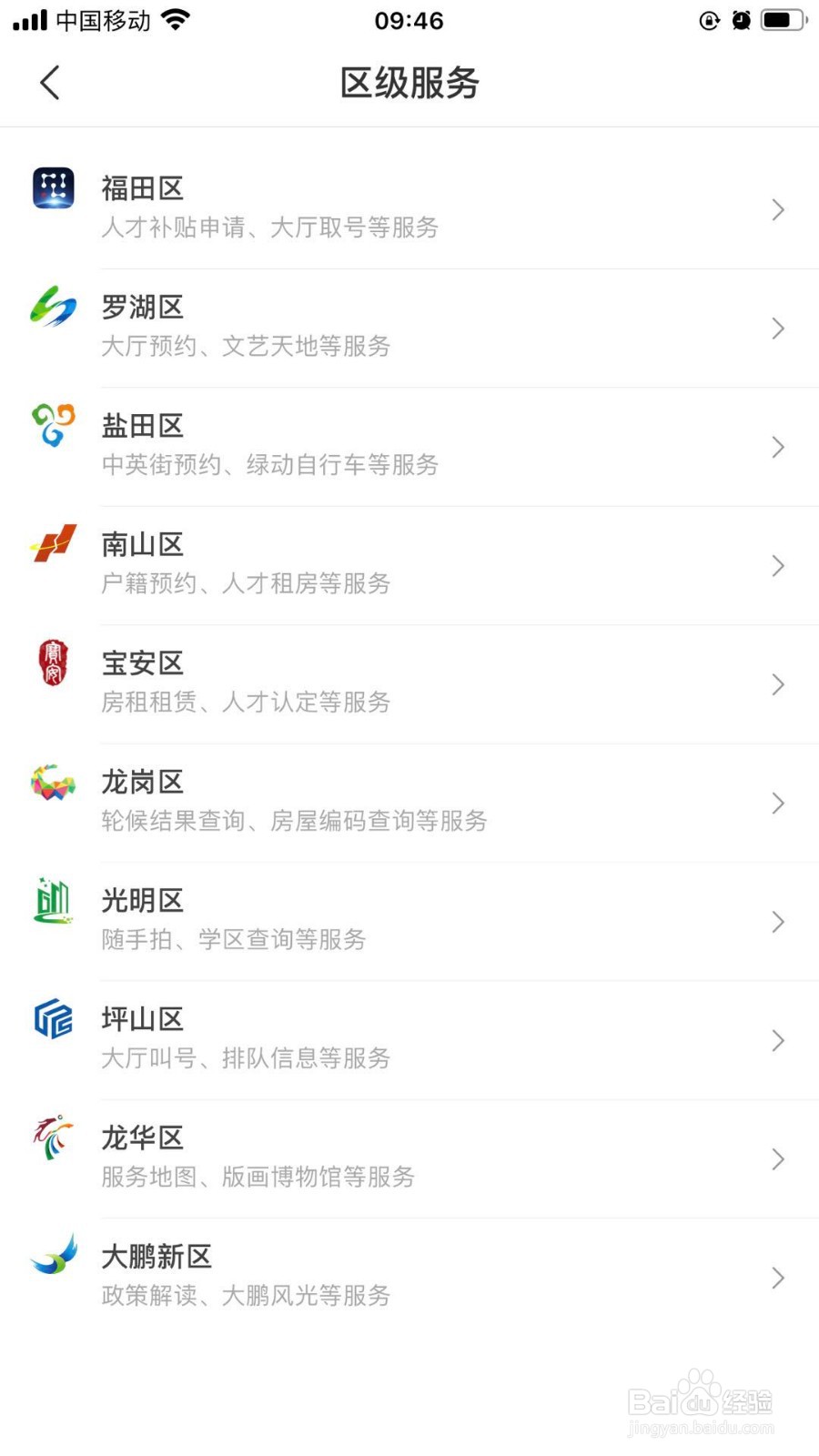The image size is (819, 1456).
Task: View 光明区 services
Action: tap(409, 921)
